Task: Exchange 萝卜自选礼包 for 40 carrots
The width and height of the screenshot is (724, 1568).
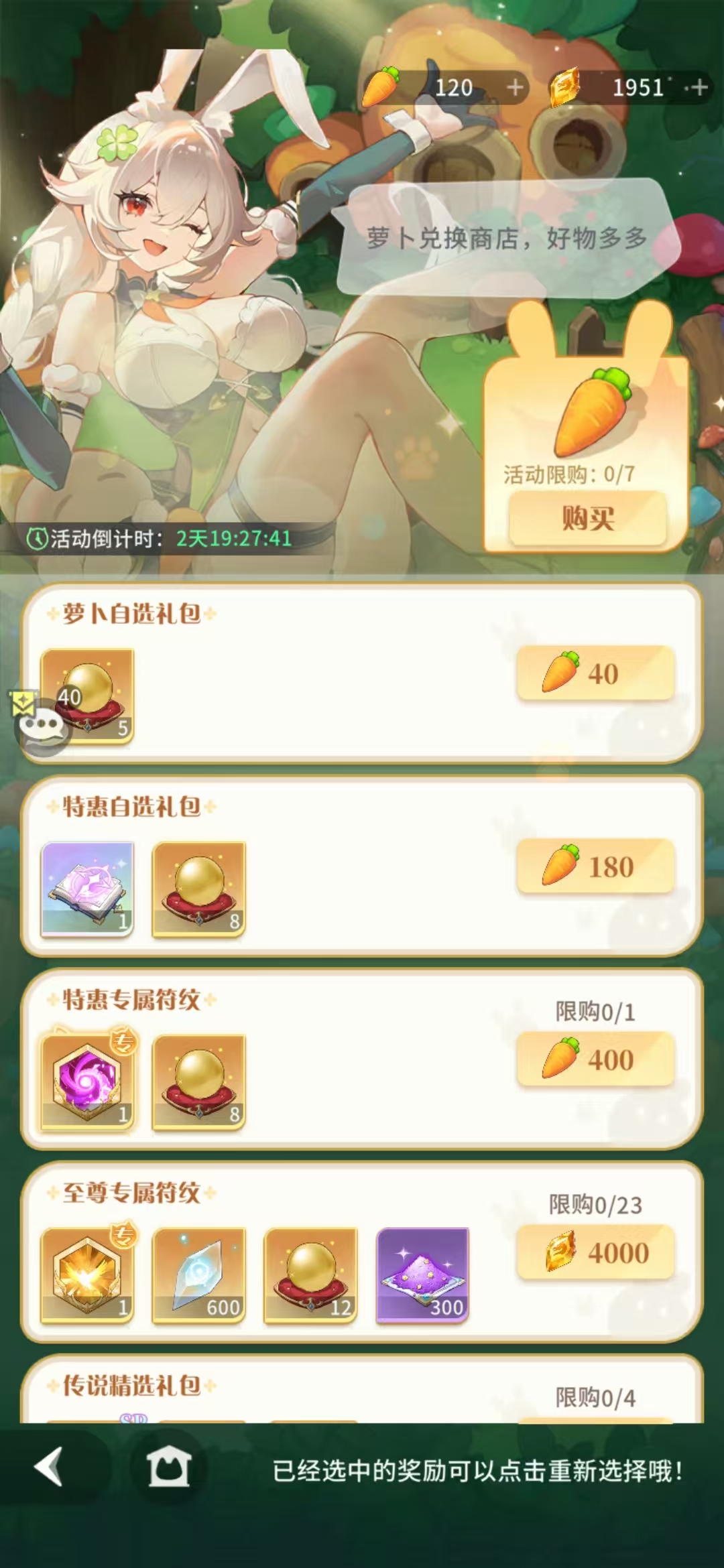Action: point(595,673)
